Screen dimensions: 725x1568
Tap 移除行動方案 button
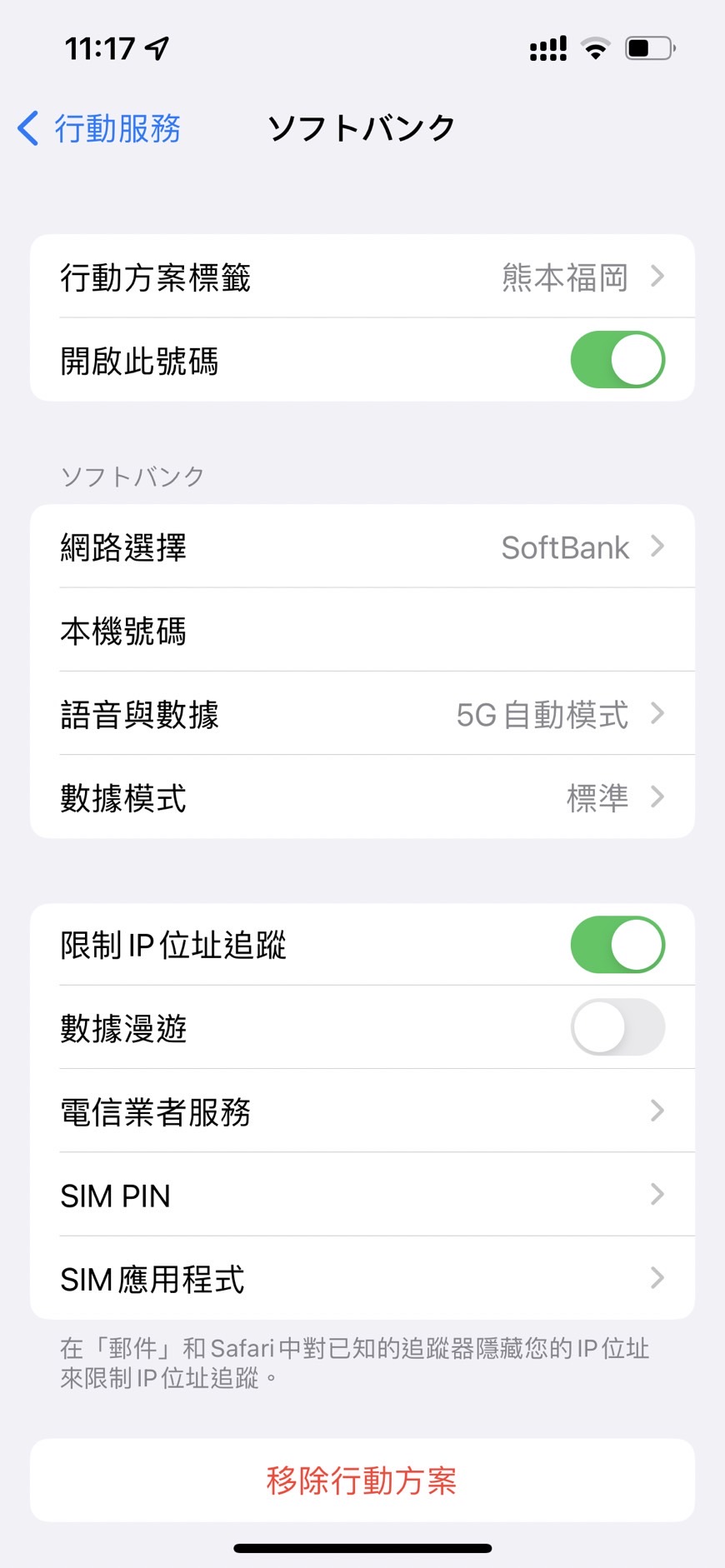click(x=362, y=1481)
